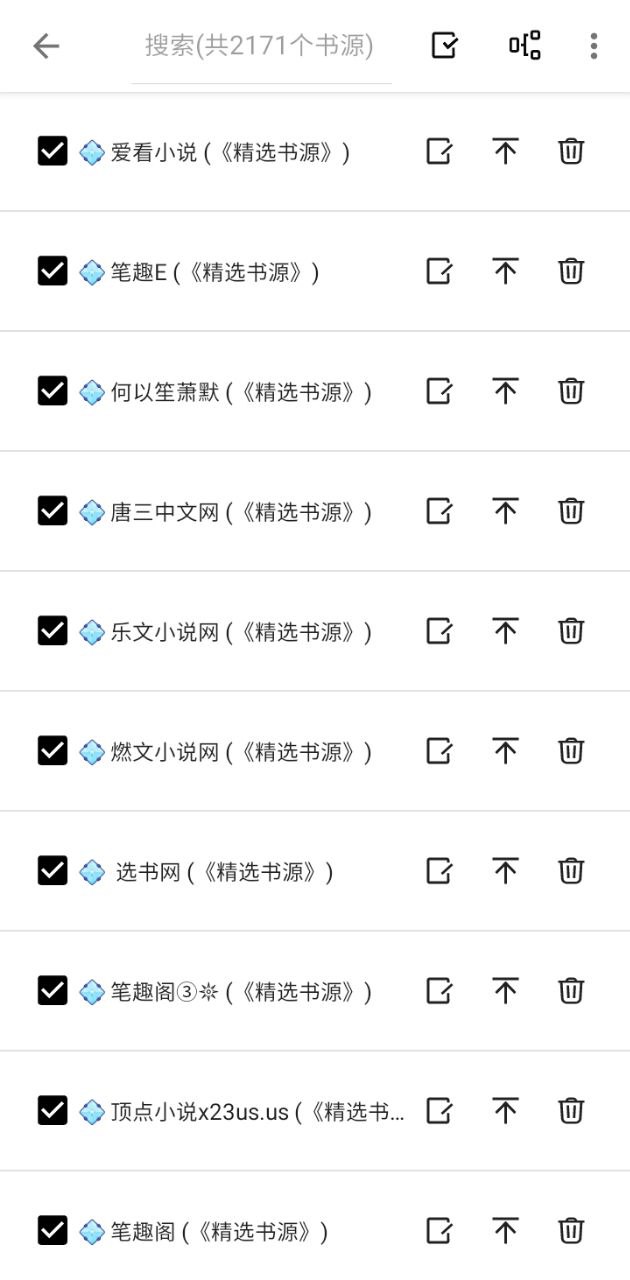This screenshot has width=630, height=1280.
Task: Edit the 唐三中文网 source
Action: pos(439,511)
